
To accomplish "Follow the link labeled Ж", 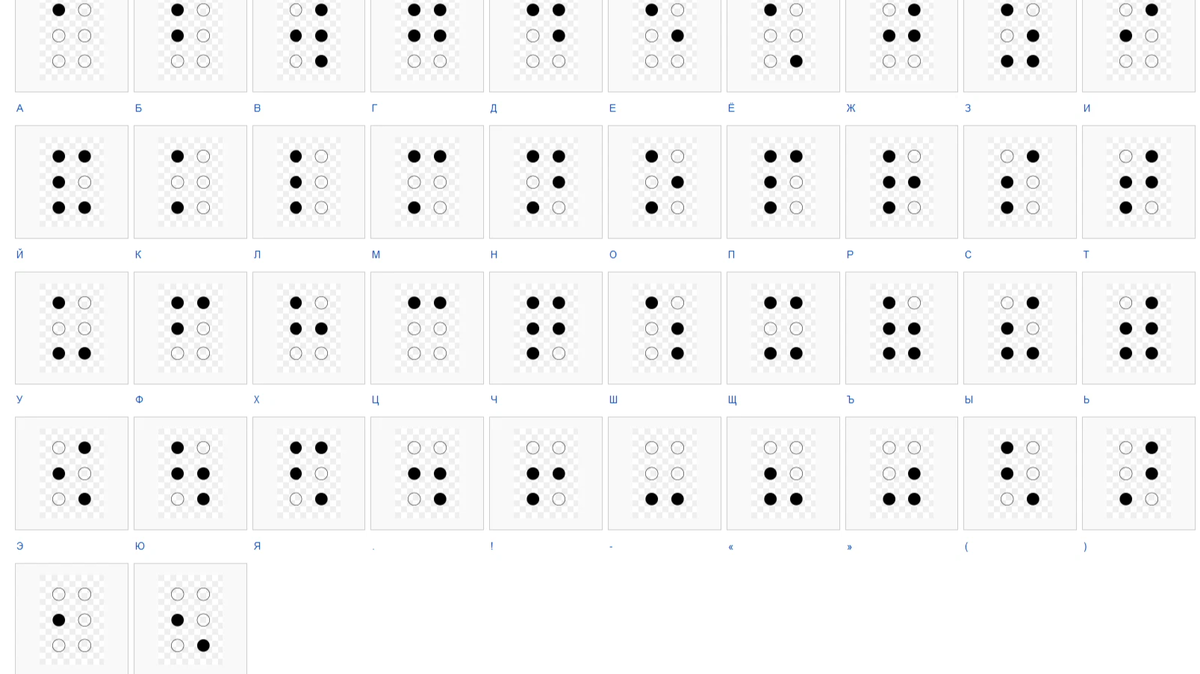I will 851,108.
